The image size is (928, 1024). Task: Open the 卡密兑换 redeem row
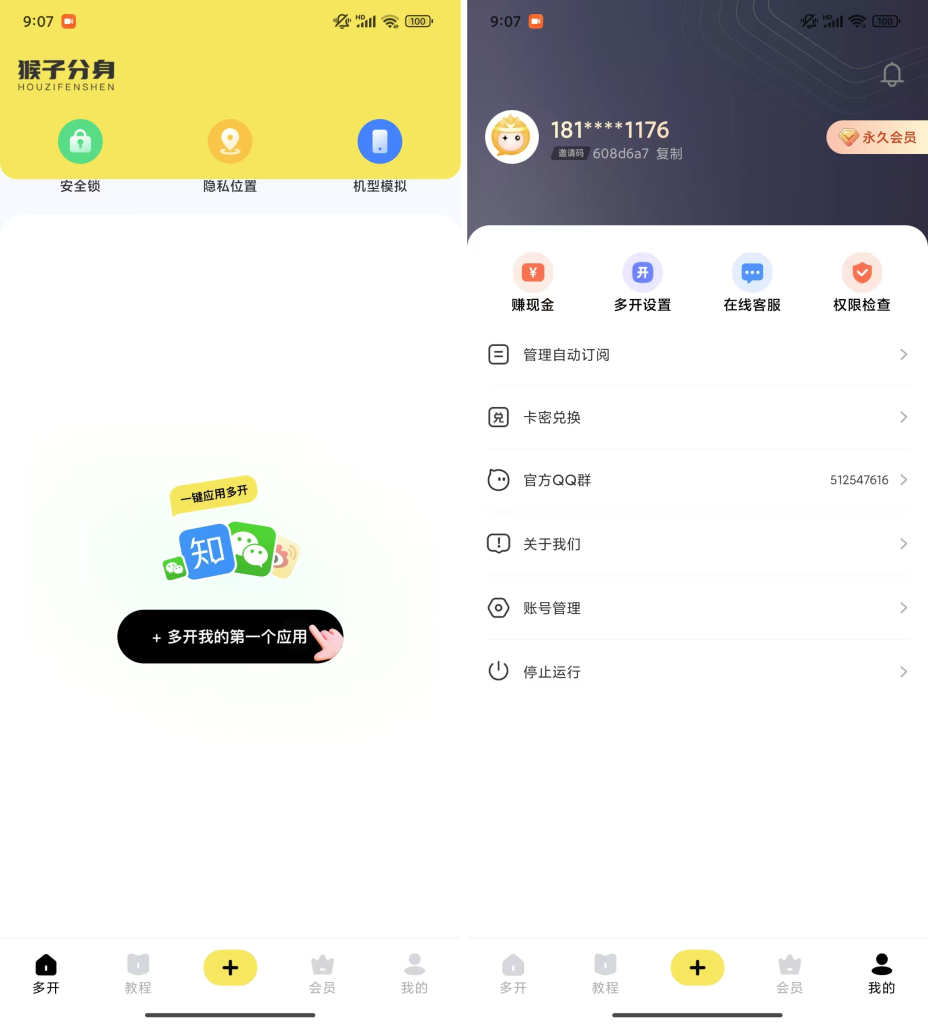[x=697, y=418]
